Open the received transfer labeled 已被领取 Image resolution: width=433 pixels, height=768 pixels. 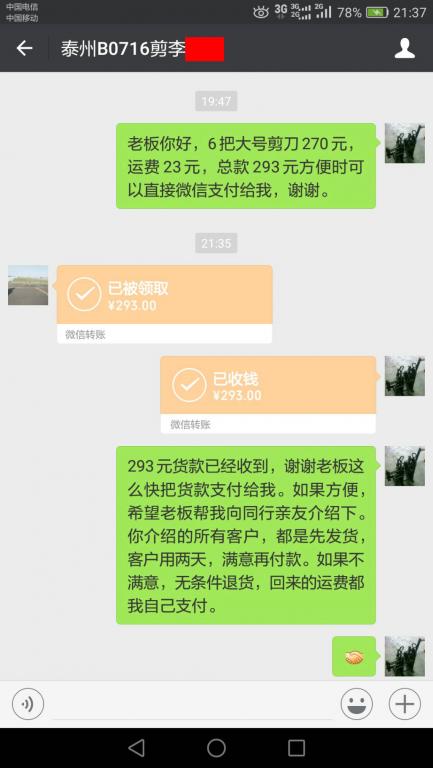pyautogui.click(x=165, y=304)
